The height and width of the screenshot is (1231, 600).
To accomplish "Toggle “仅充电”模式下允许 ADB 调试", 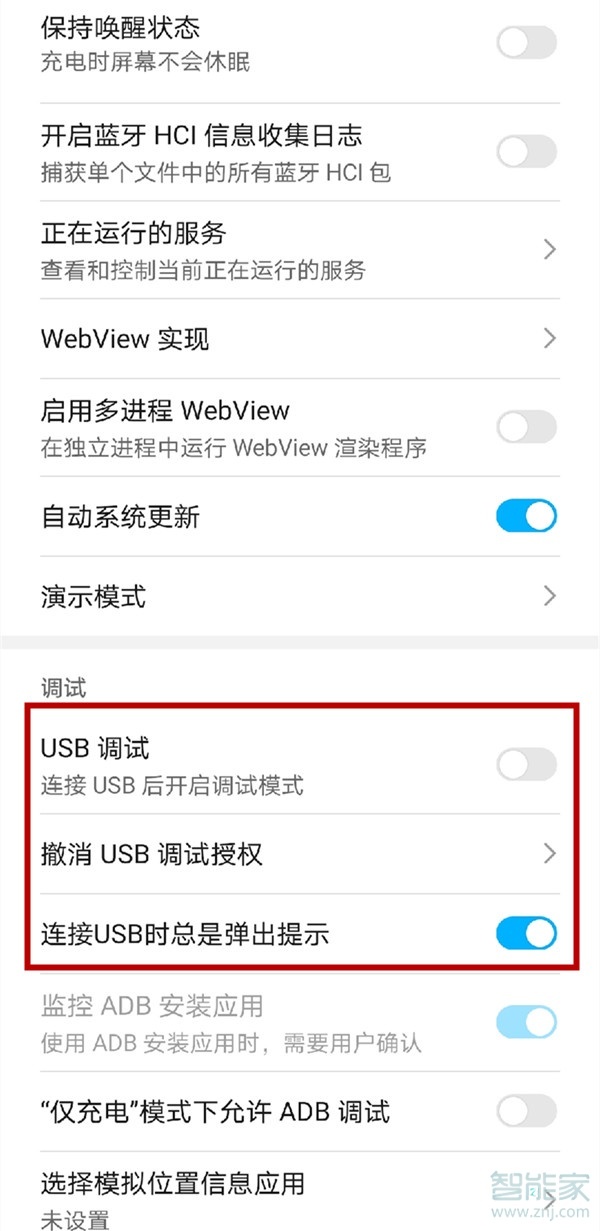I will [x=526, y=1110].
